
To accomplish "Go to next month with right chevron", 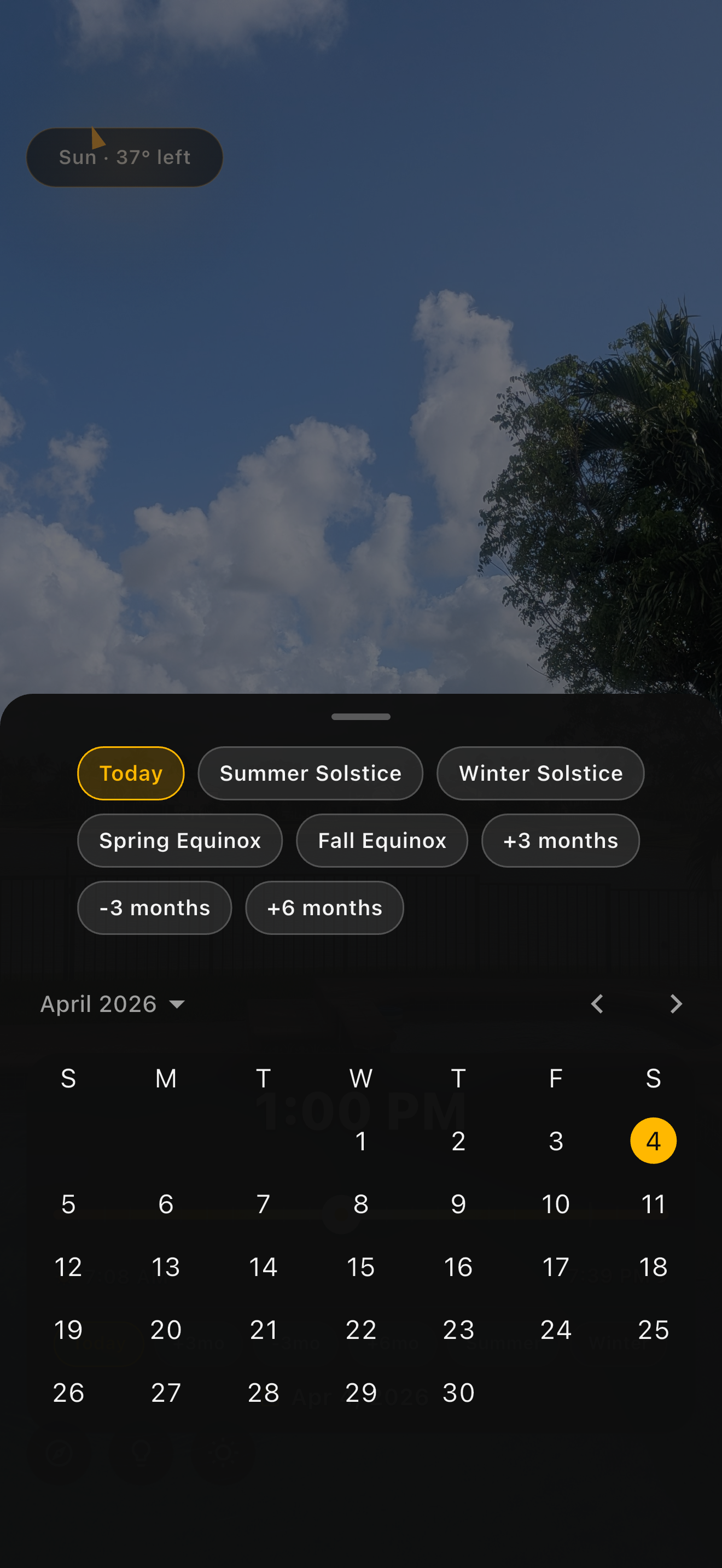I will [x=676, y=1004].
